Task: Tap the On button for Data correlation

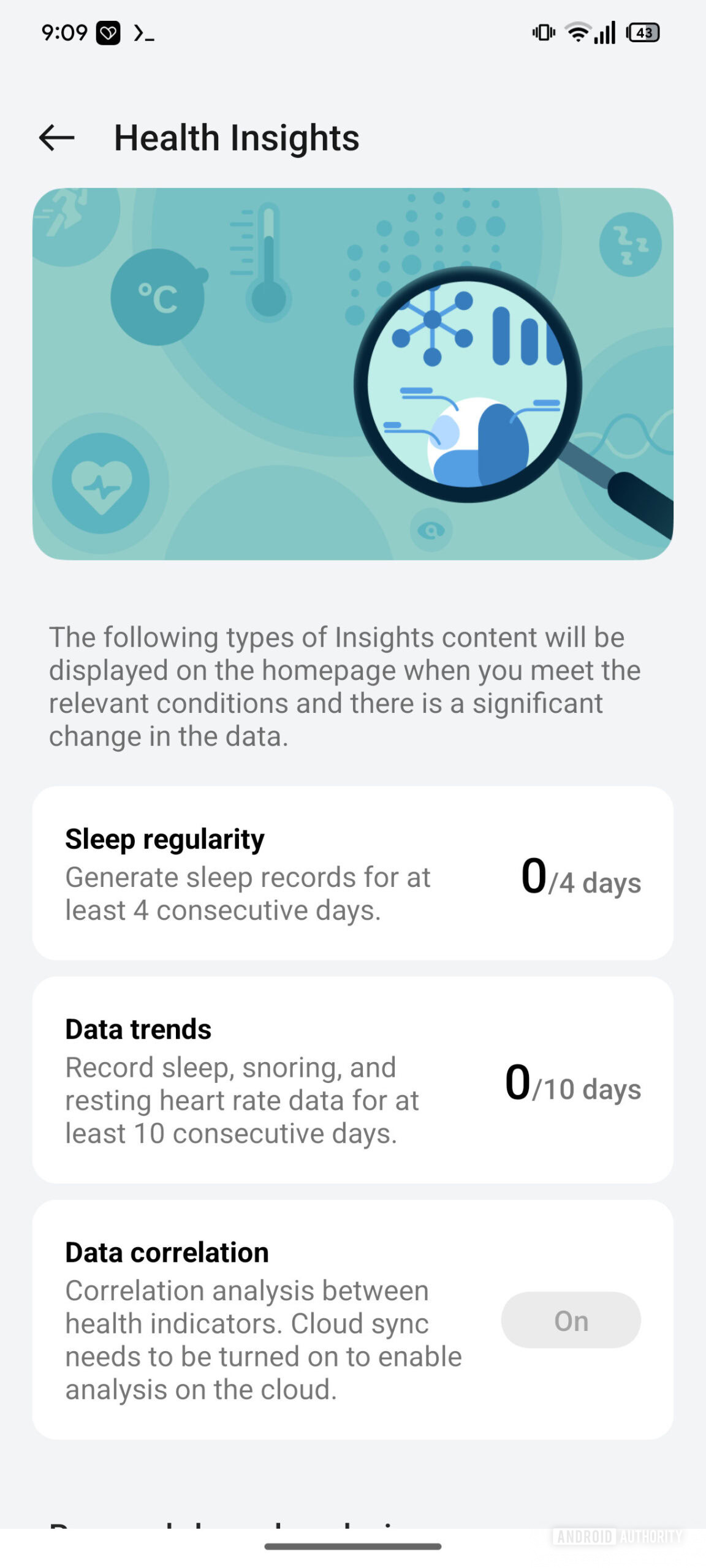Action: (571, 1320)
